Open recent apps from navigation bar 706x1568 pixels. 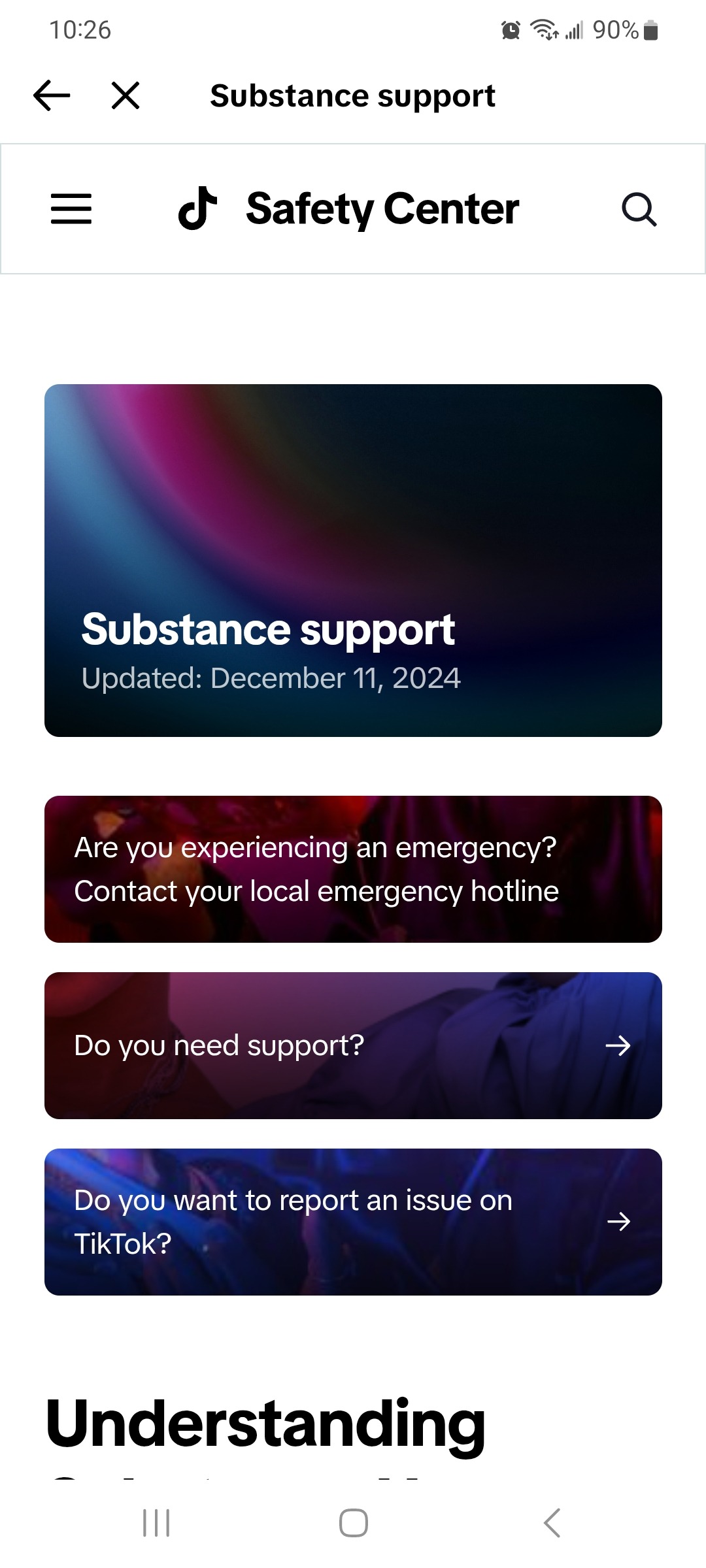[156, 1523]
